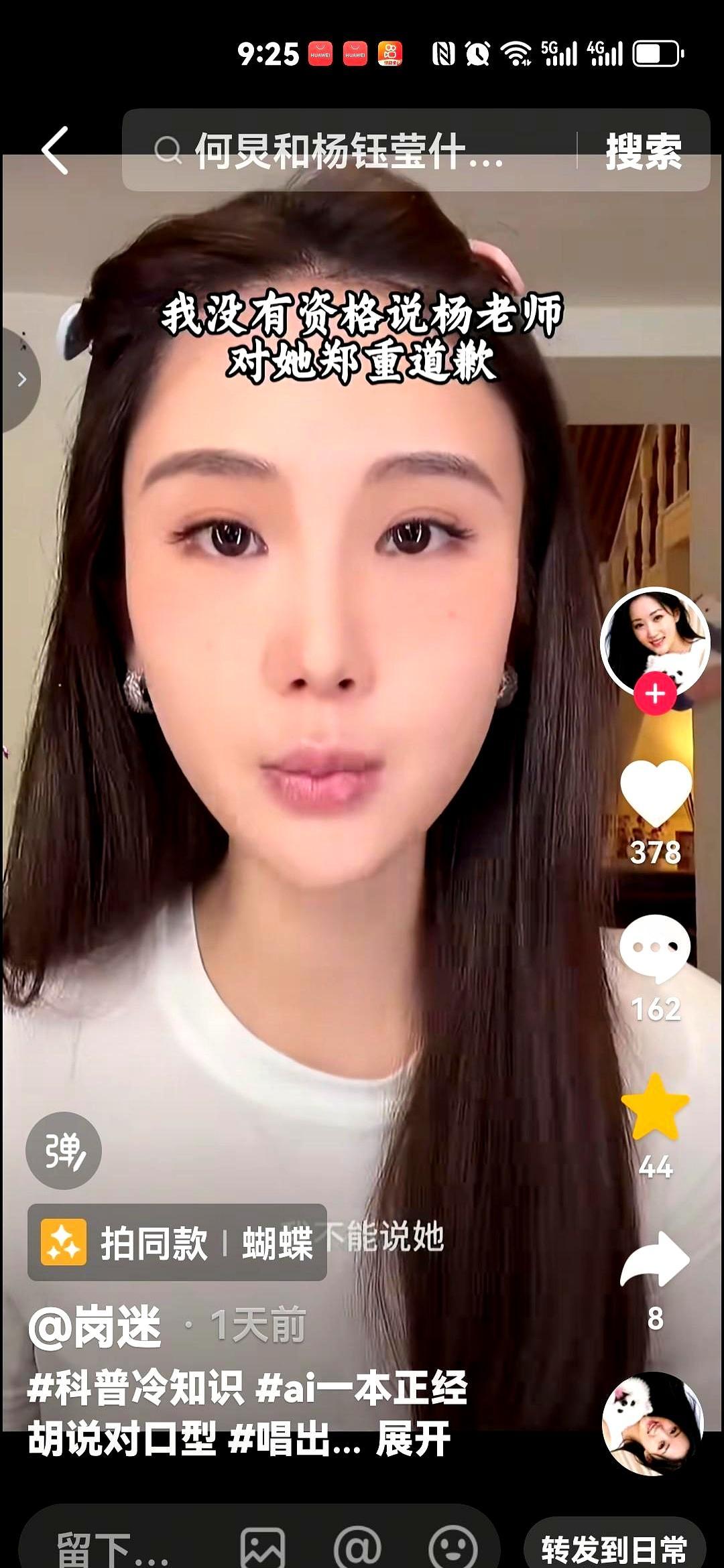Tap the left-edge chevron to open side panel
The image size is (724, 1568).
tap(20, 379)
